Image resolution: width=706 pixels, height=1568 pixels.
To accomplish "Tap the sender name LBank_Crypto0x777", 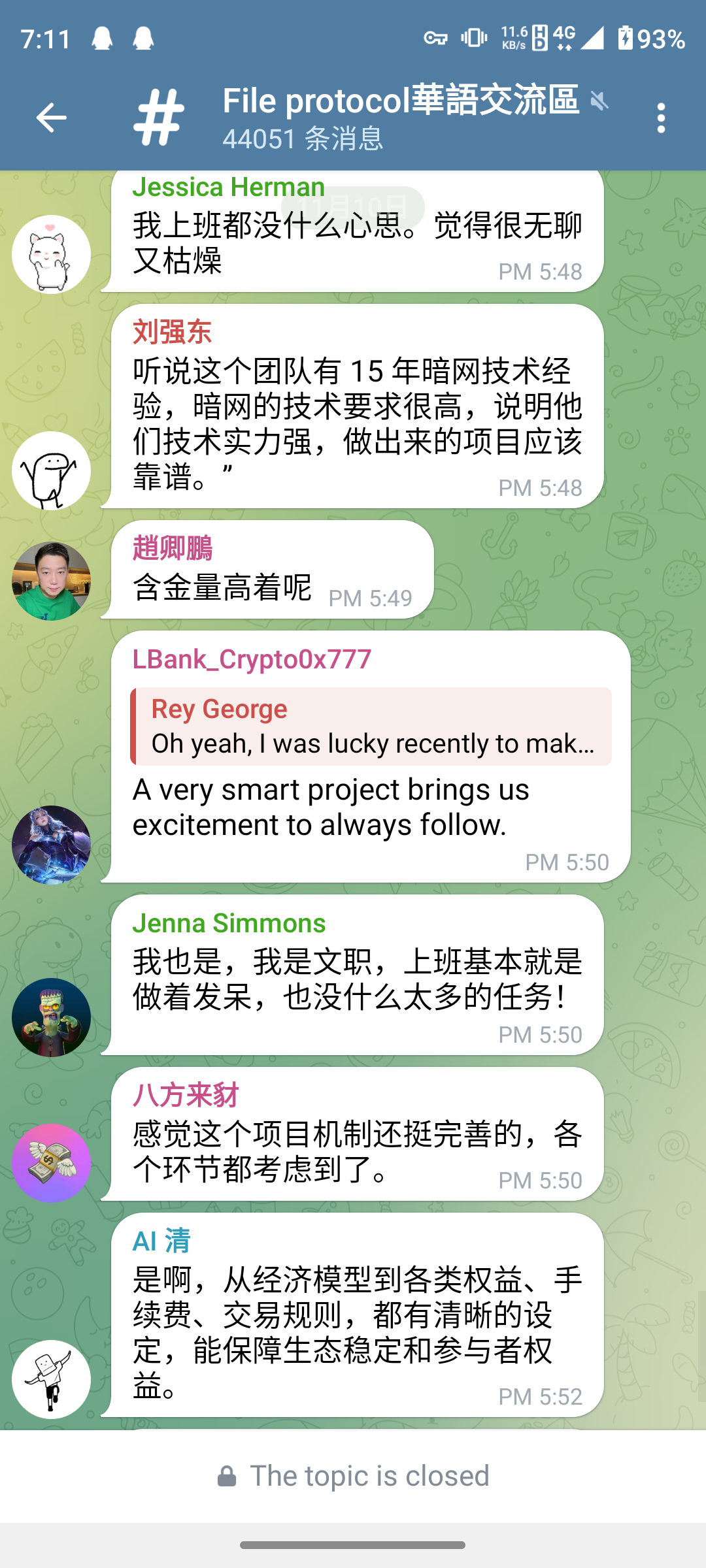I will [252, 659].
